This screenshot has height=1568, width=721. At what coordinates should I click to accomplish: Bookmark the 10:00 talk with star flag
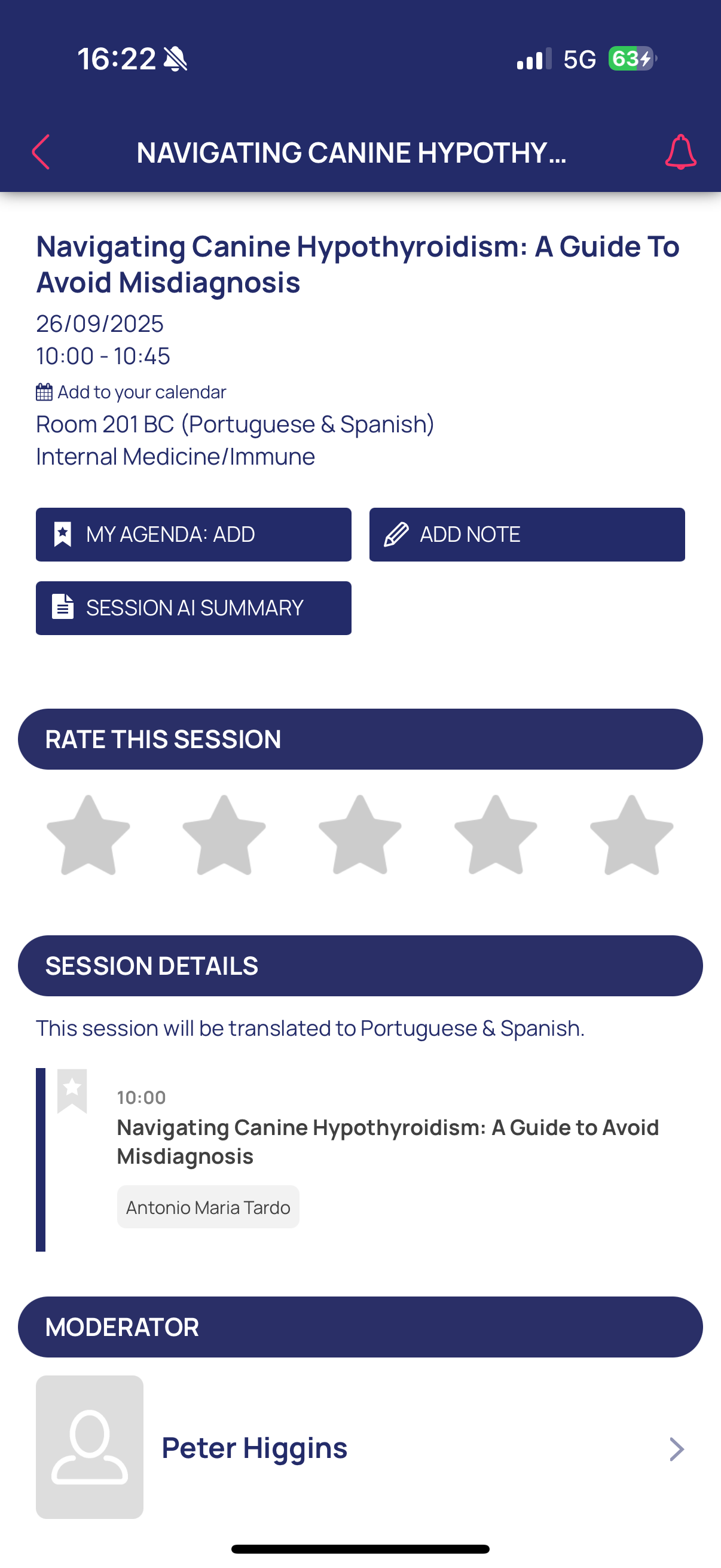pos(72,1090)
